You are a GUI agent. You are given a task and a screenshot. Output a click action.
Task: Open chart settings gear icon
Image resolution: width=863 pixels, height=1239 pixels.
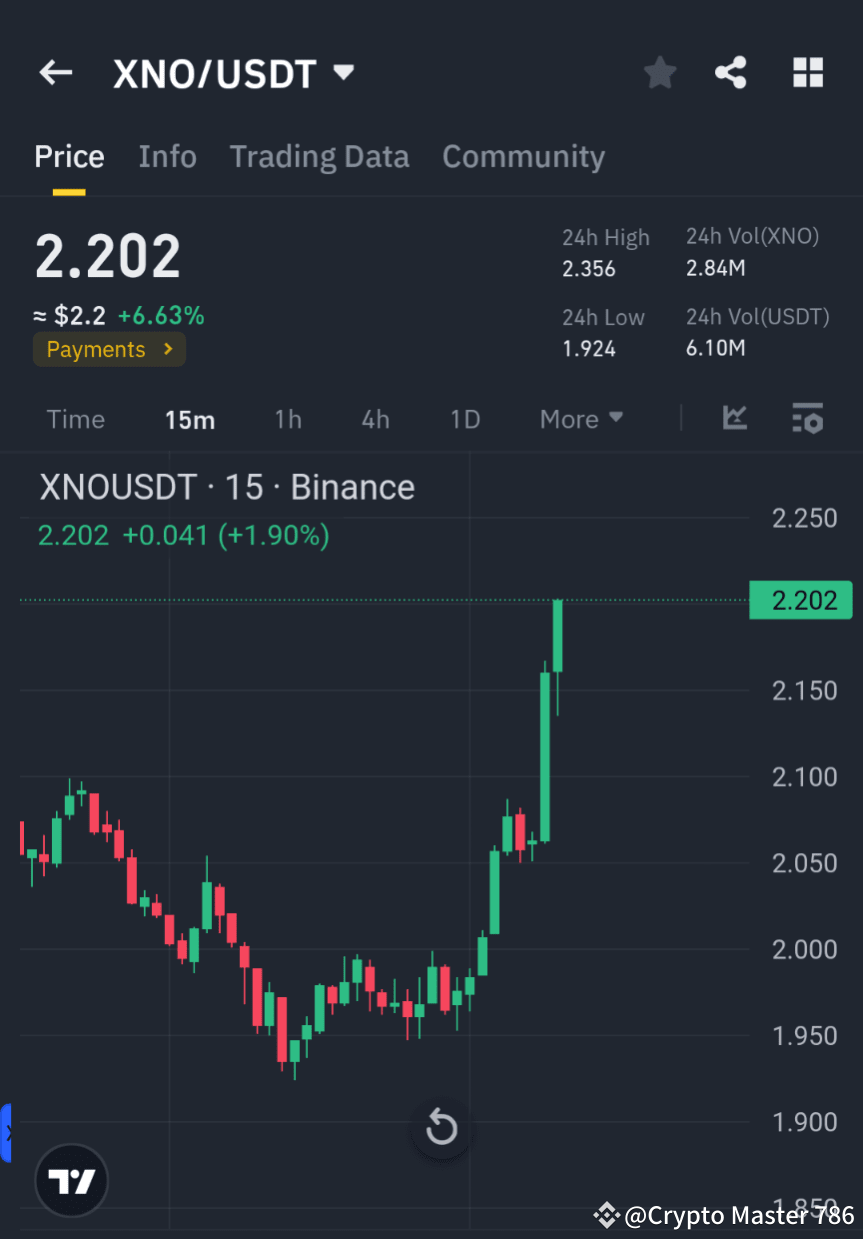pyautogui.click(x=807, y=419)
